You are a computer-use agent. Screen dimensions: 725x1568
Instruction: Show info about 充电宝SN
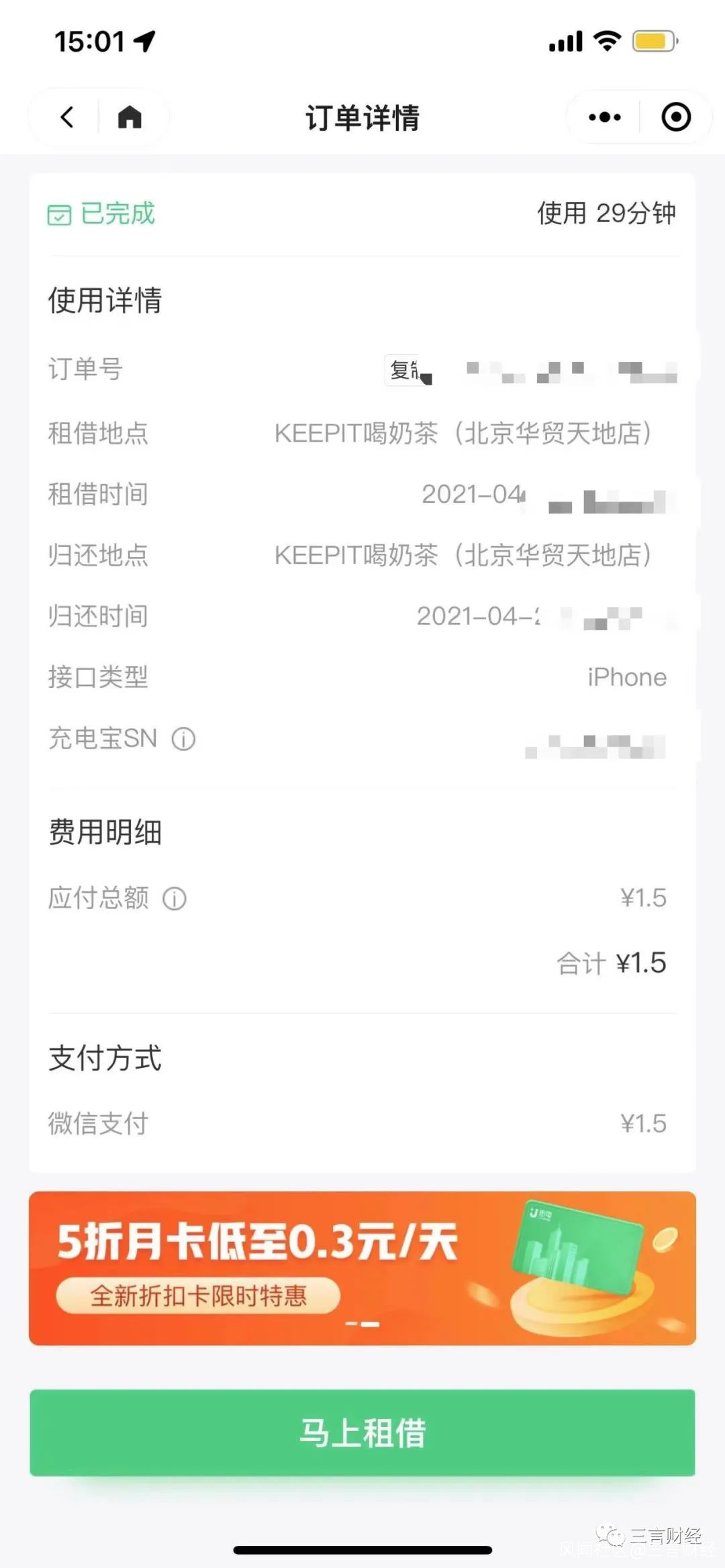pos(183,739)
